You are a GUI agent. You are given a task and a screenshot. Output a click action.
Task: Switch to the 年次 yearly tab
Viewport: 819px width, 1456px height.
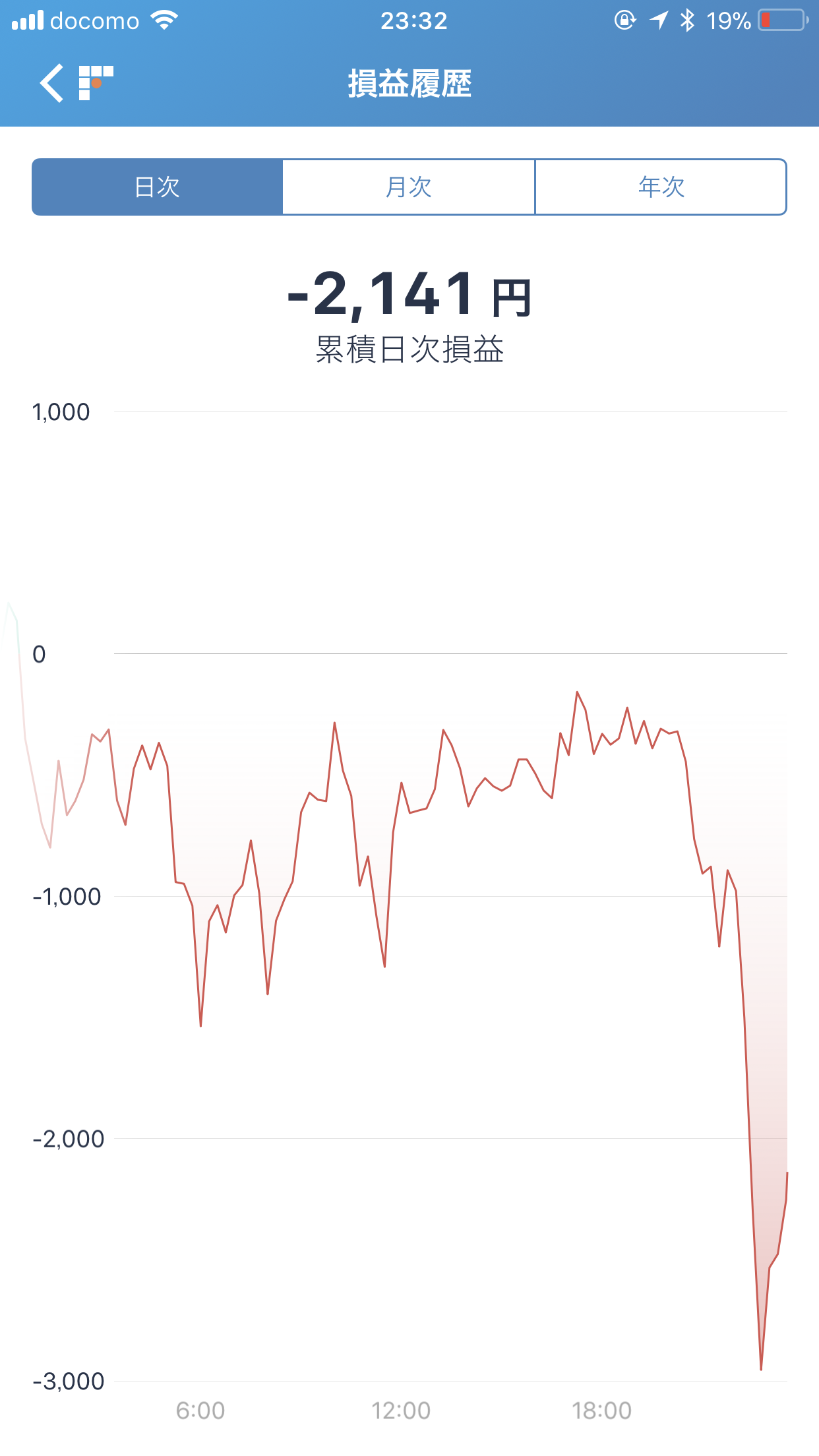[661, 187]
